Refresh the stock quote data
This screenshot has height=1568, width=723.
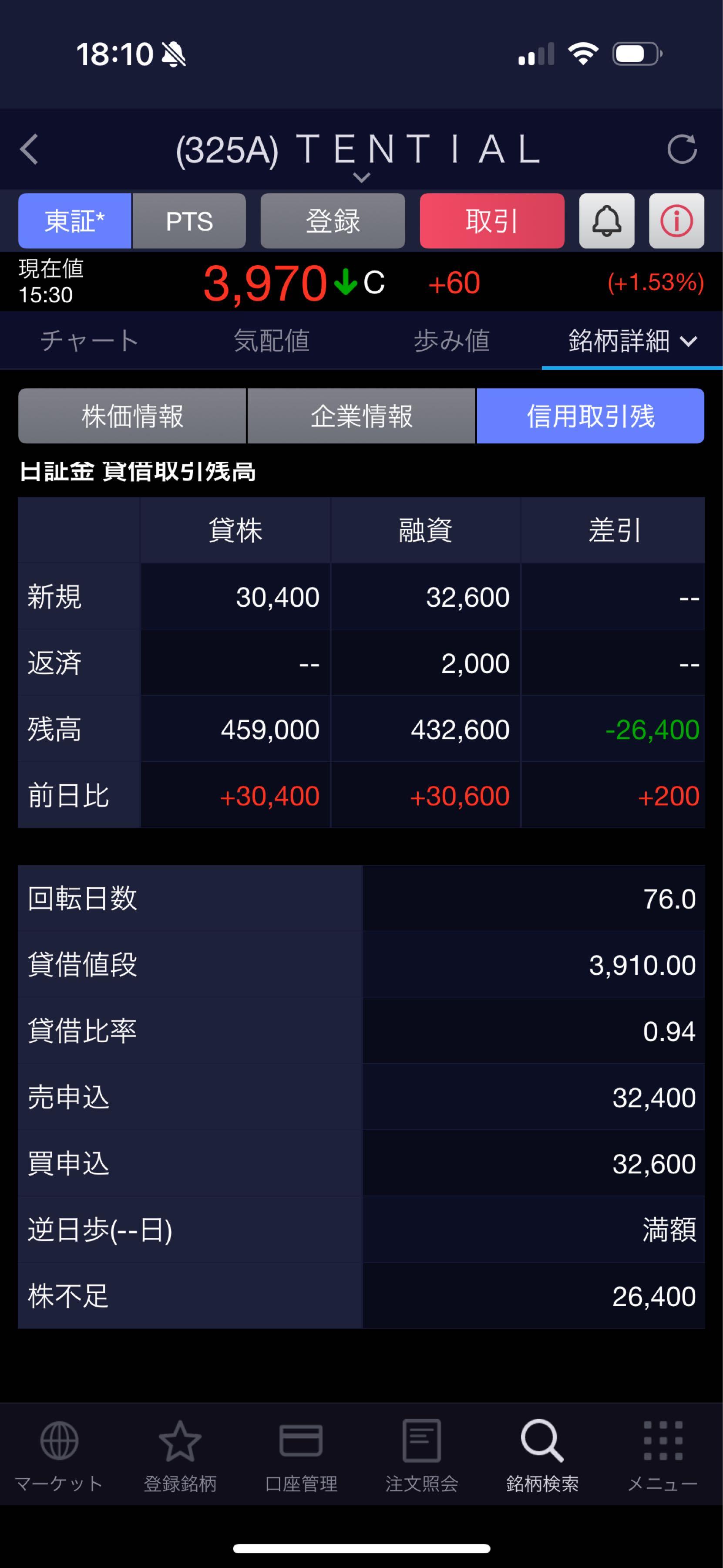681,149
